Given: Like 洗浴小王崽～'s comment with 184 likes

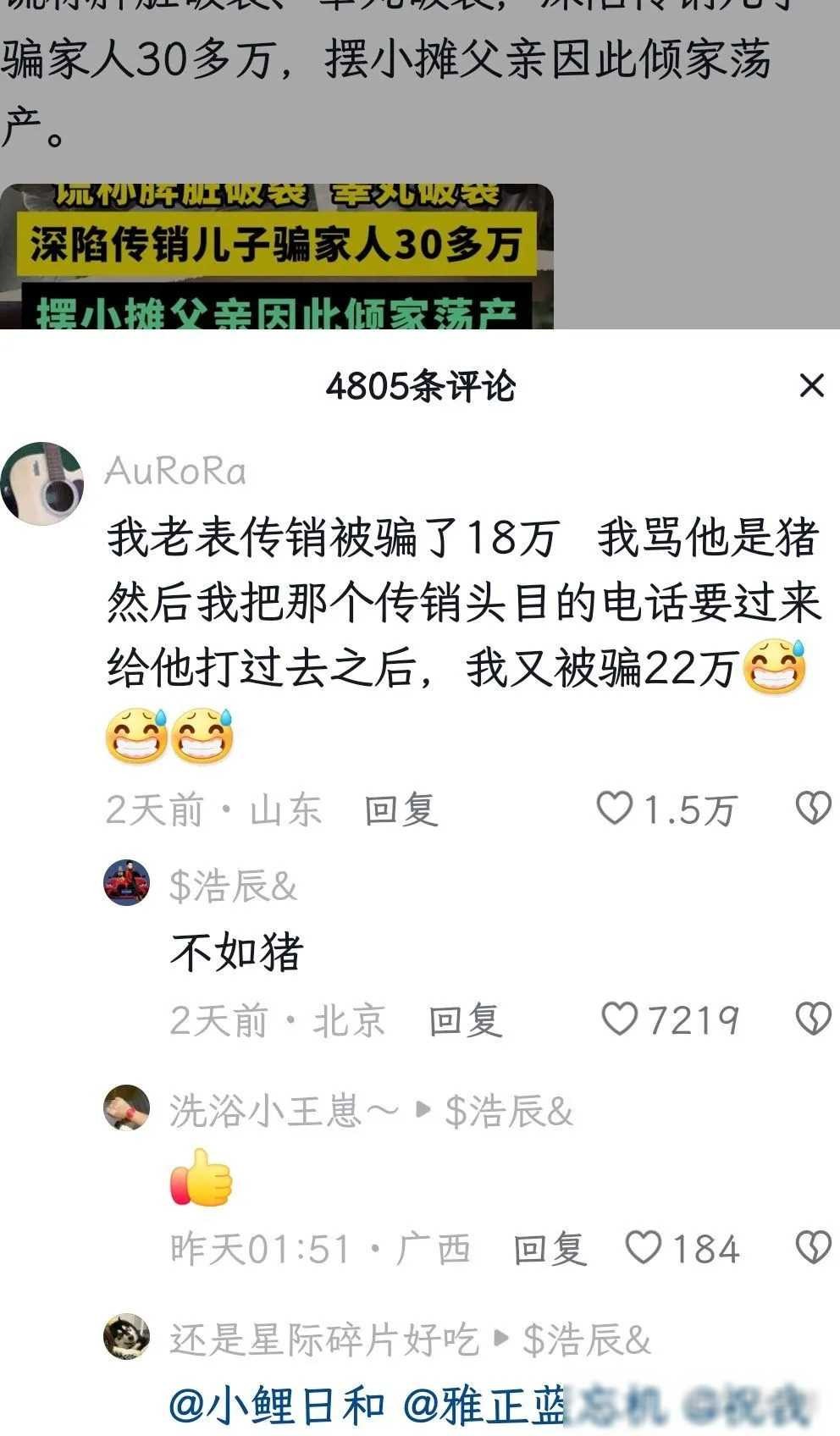Looking at the screenshot, I should pyautogui.click(x=643, y=1248).
